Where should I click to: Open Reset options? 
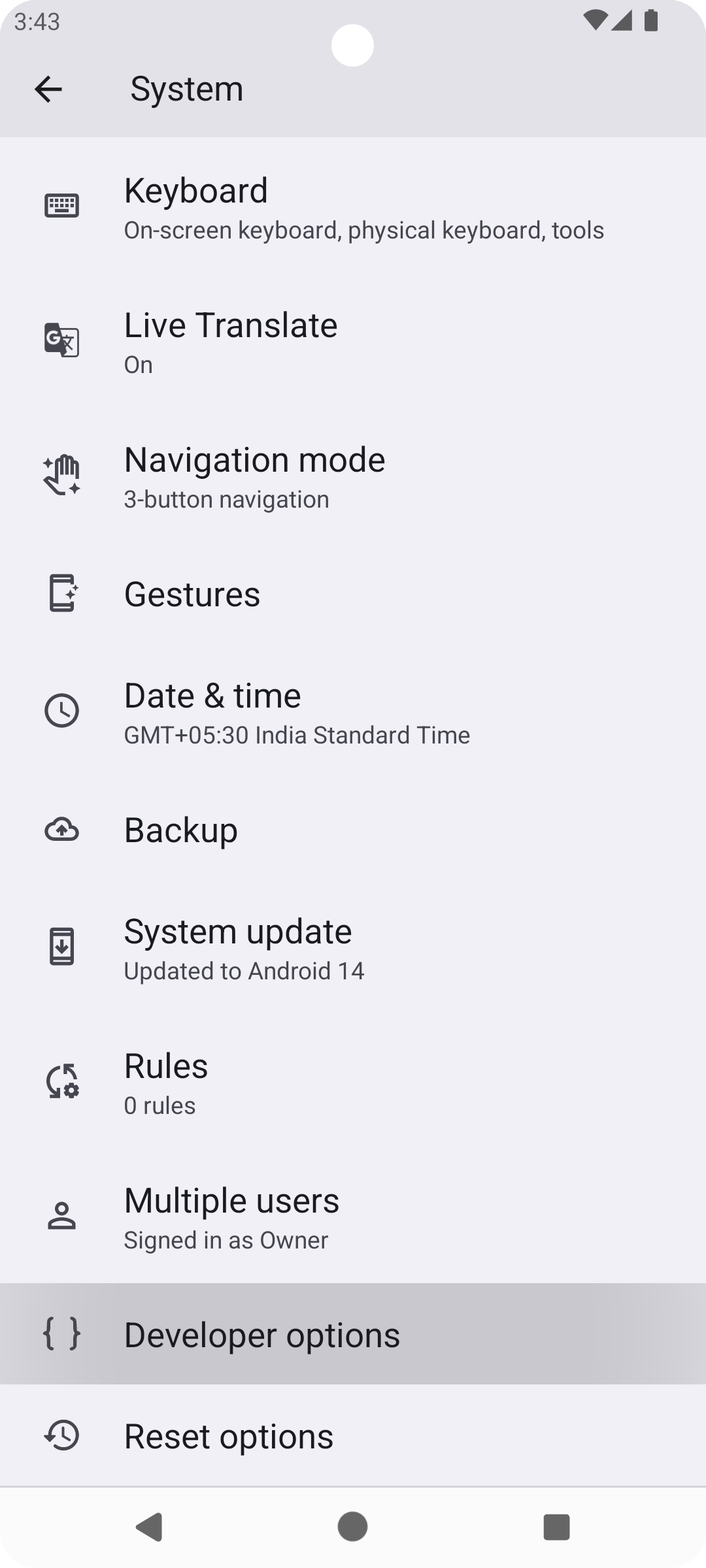pyautogui.click(x=353, y=1437)
